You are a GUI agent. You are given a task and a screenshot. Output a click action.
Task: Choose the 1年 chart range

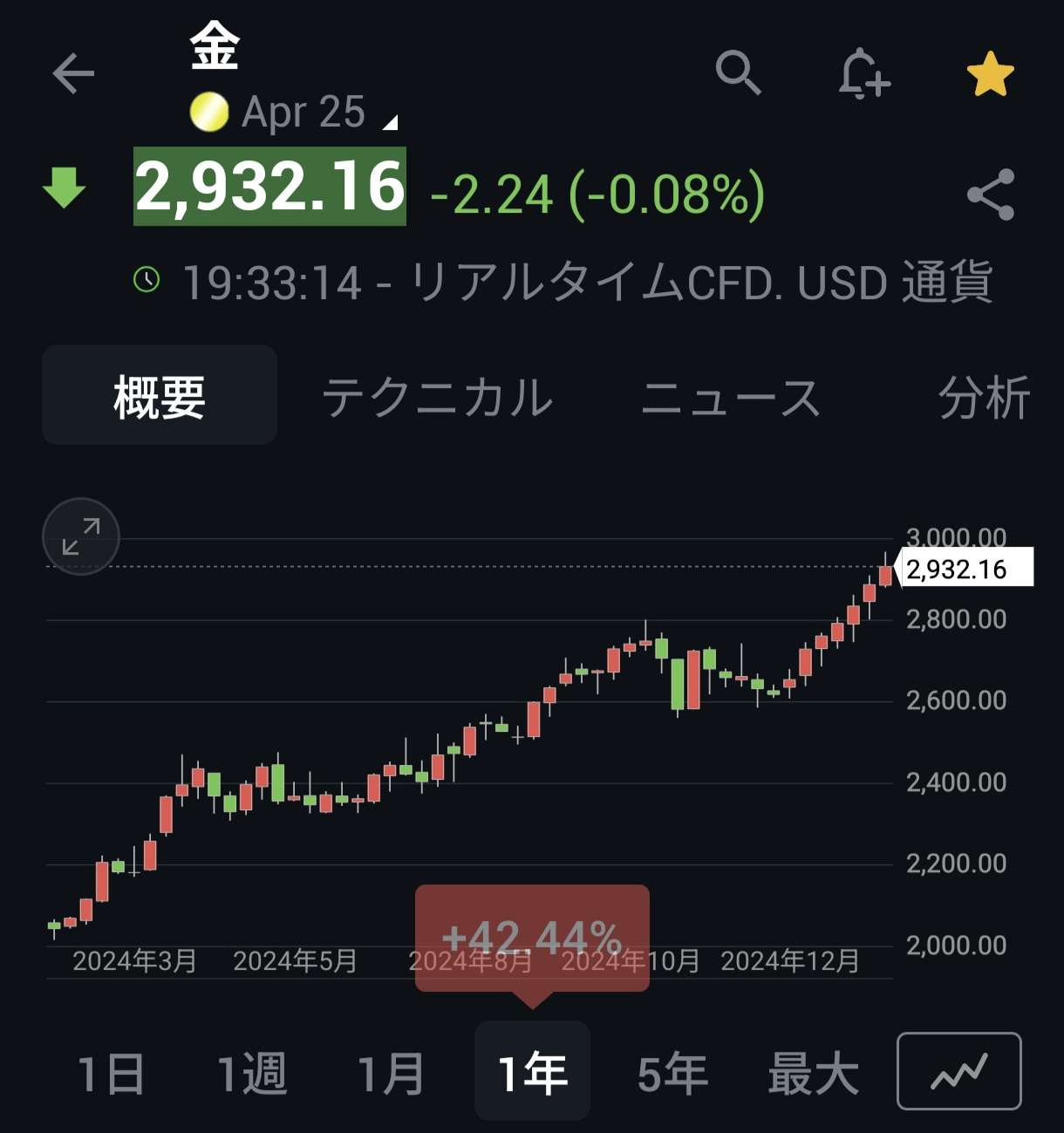click(532, 1073)
